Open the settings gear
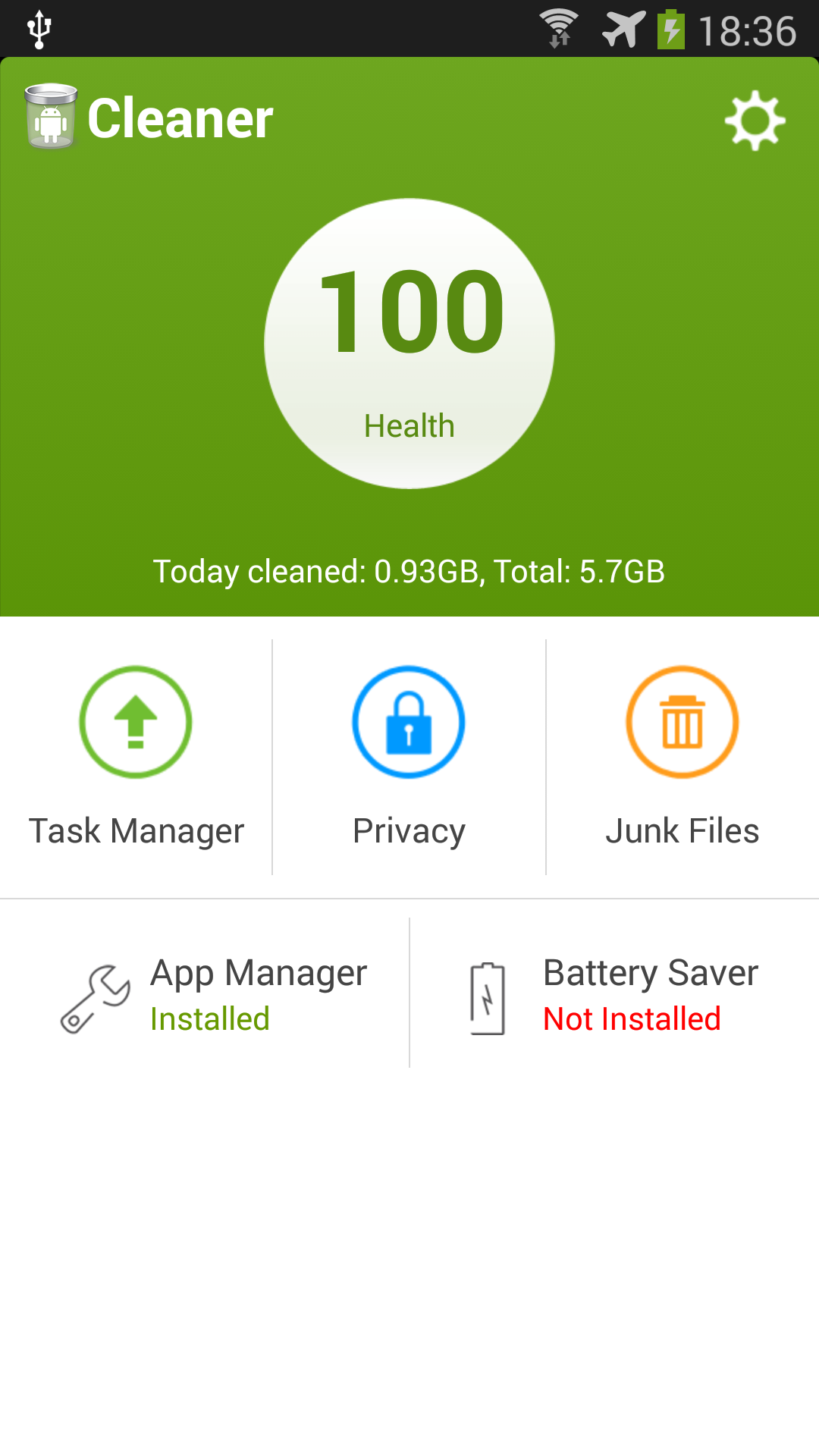This screenshot has height=1456, width=819. 755,119
